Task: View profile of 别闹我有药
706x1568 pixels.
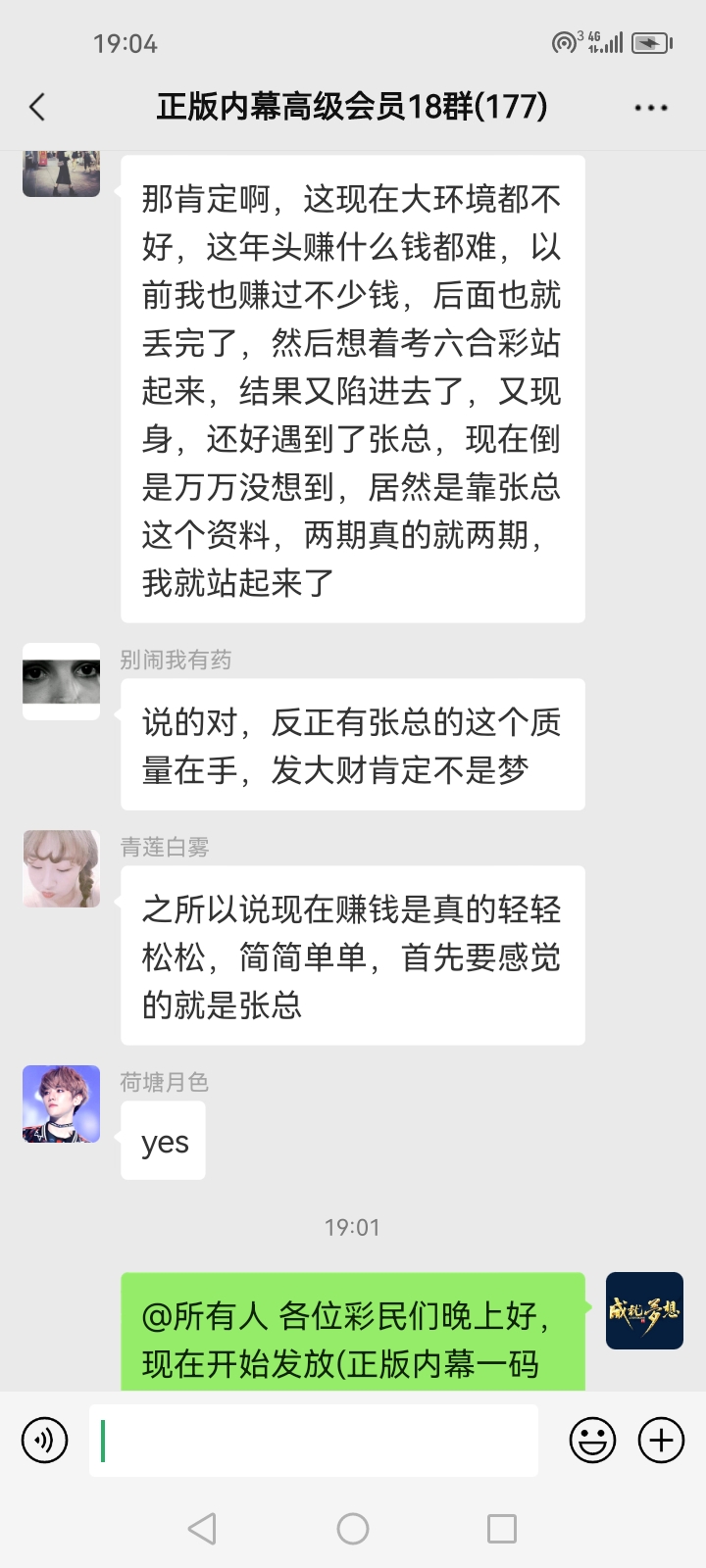Action: click(62, 681)
